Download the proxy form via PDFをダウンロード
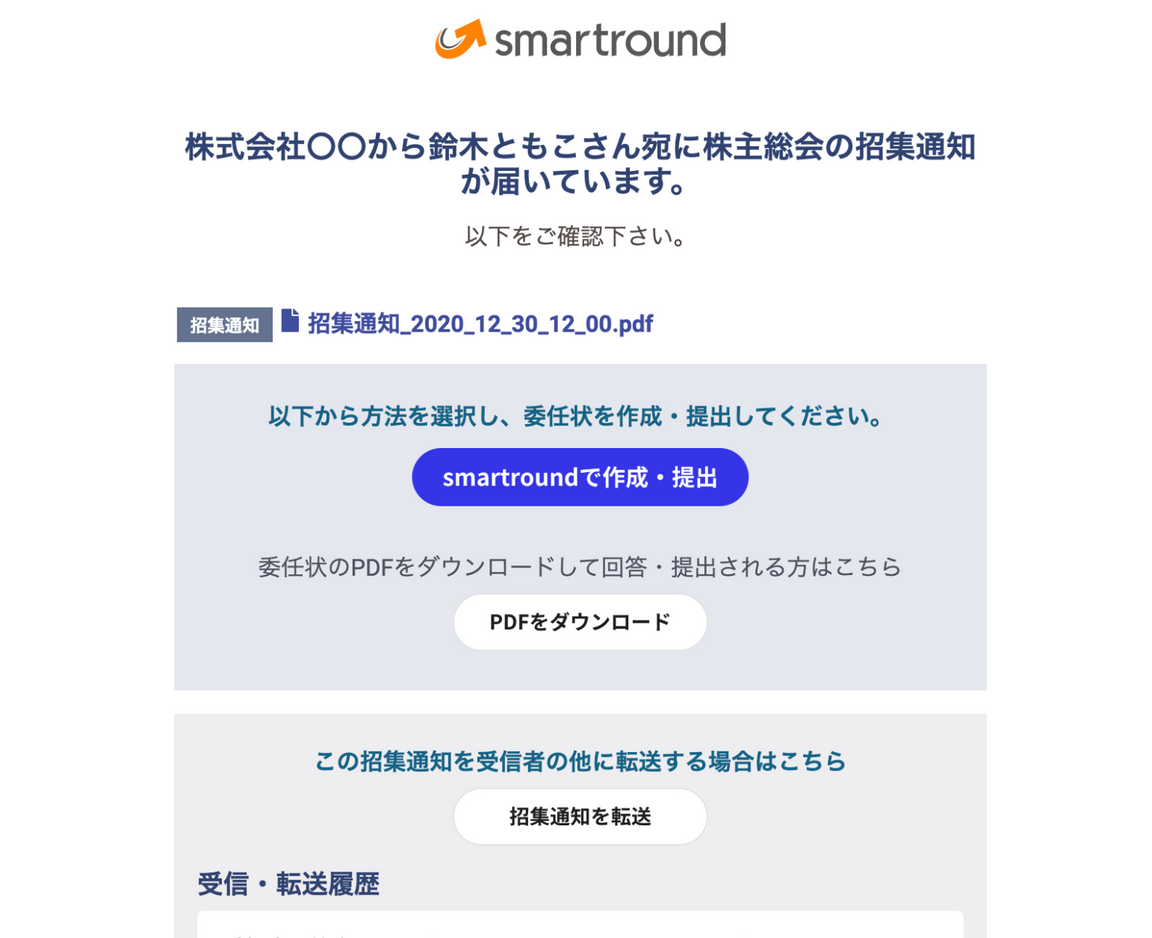1152x938 pixels. (x=580, y=622)
